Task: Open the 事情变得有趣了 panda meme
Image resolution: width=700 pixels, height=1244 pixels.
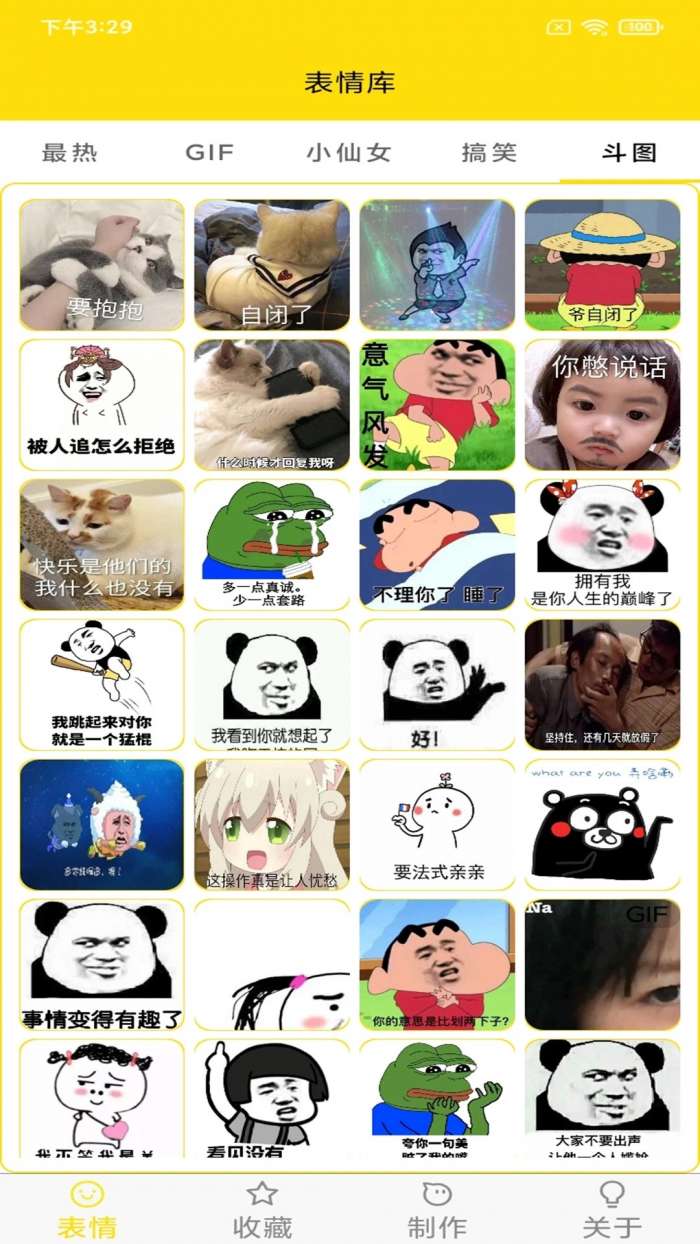Action: pos(102,965)
